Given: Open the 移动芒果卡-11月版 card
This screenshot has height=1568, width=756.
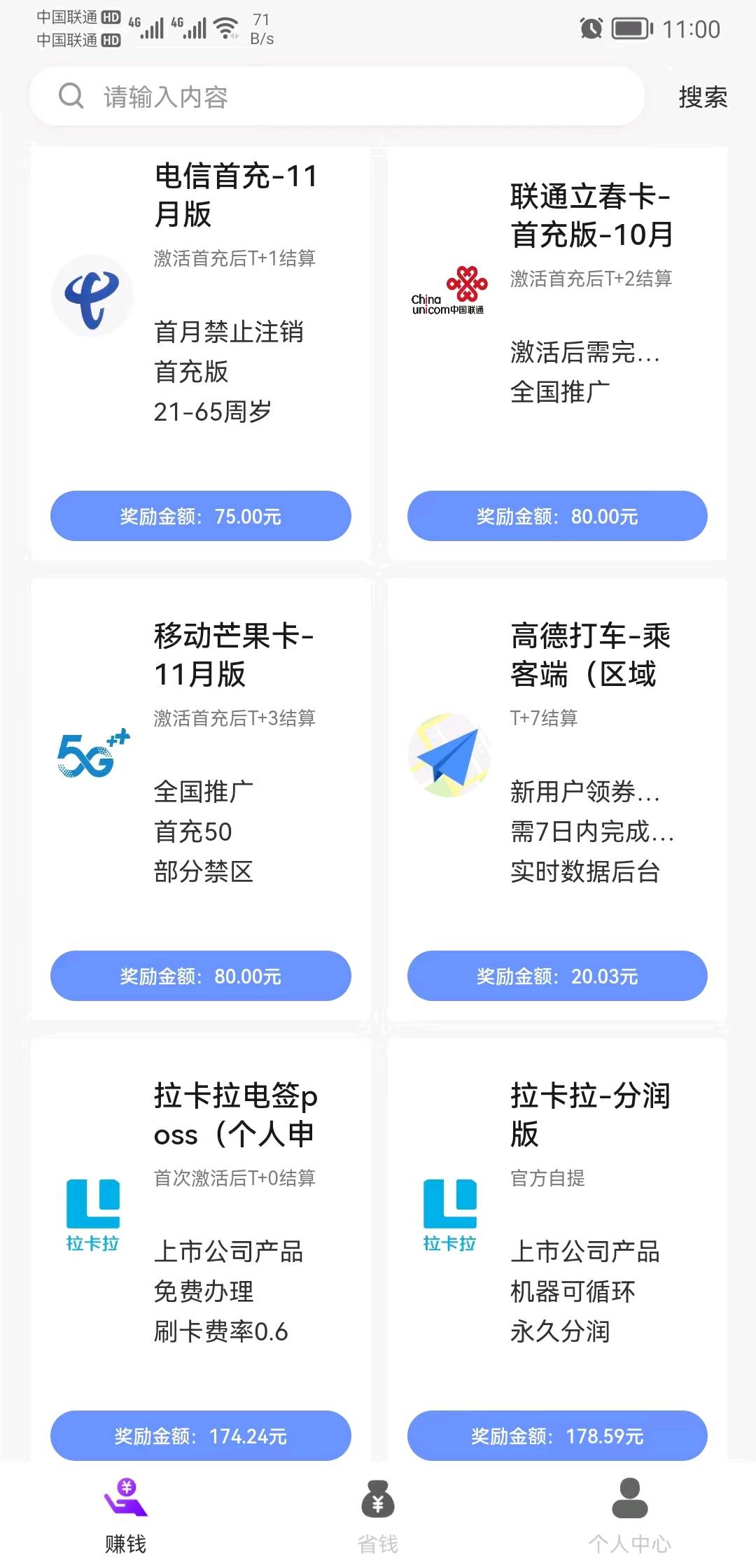Looking at the screenshot, I should [x=201, y=799].
